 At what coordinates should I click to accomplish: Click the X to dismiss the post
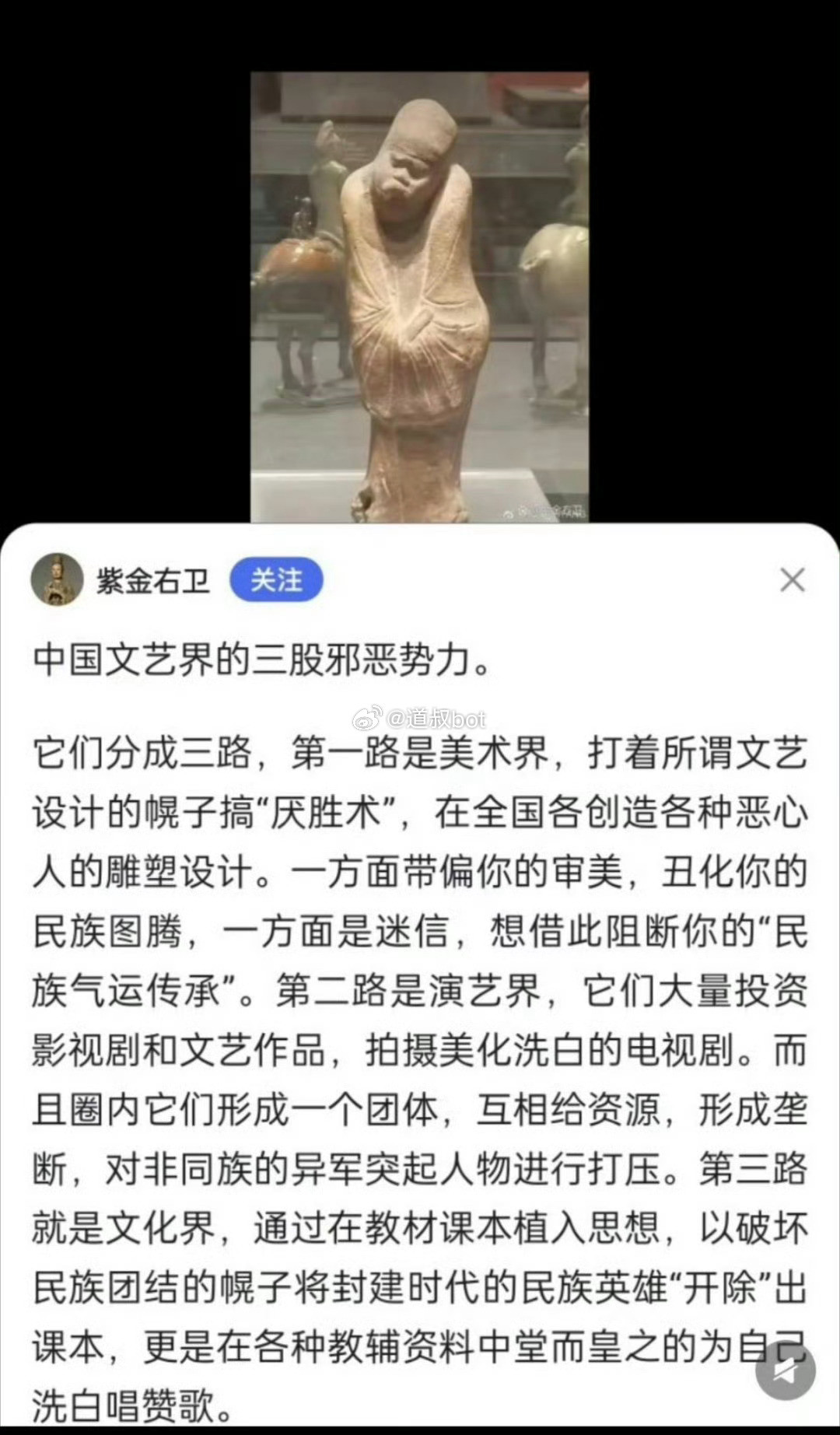click(793, 579)
